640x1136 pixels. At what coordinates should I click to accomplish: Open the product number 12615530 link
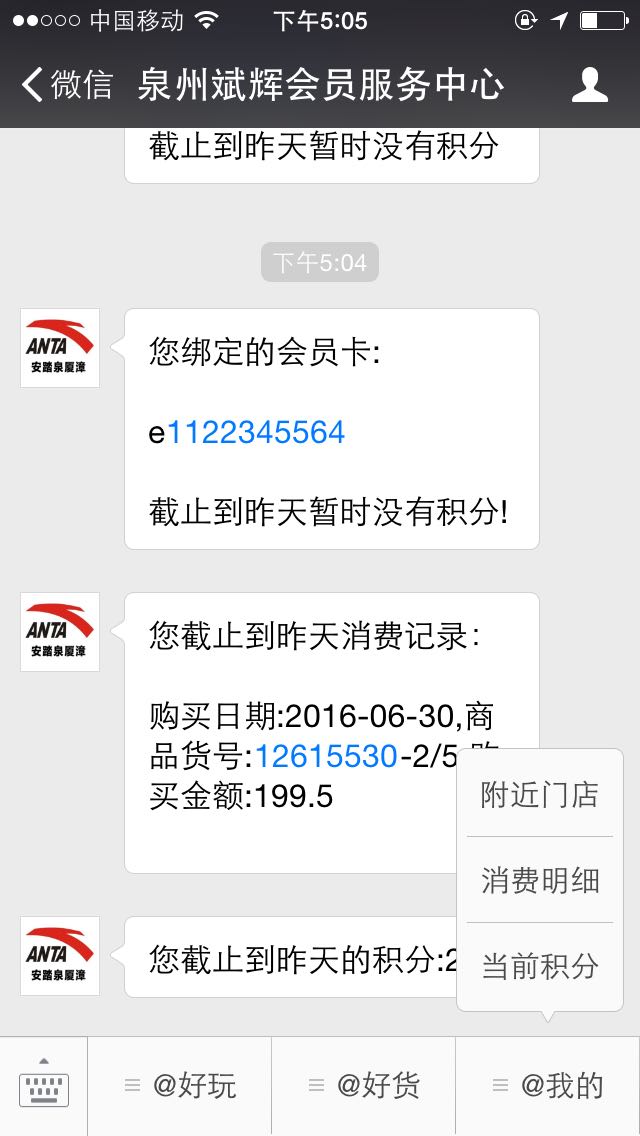tap(326, 756)
